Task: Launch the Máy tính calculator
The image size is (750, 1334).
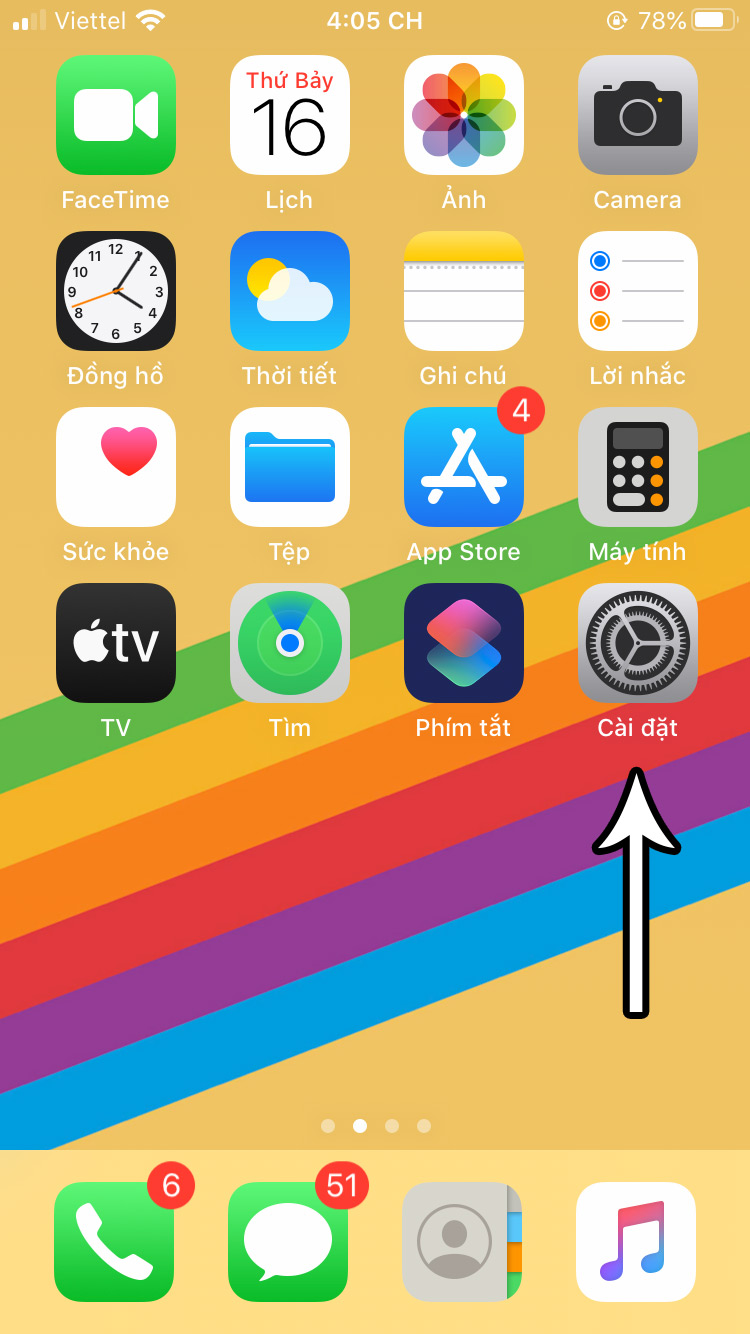Action: (637, 467)
